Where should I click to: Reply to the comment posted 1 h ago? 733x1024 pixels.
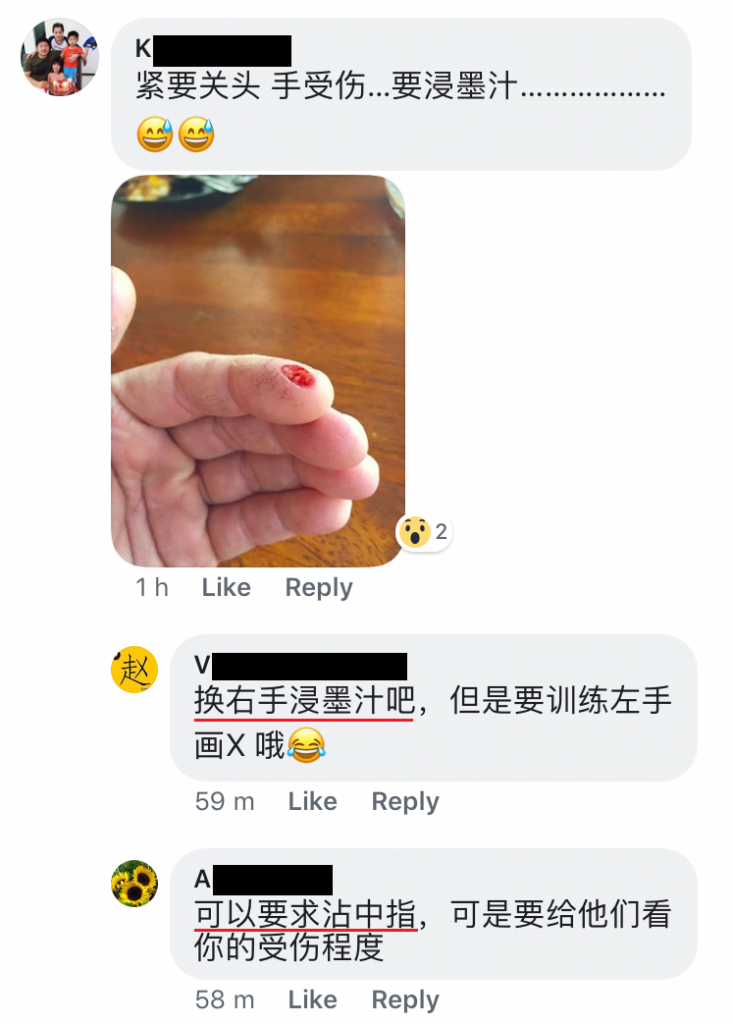point(319,588)
